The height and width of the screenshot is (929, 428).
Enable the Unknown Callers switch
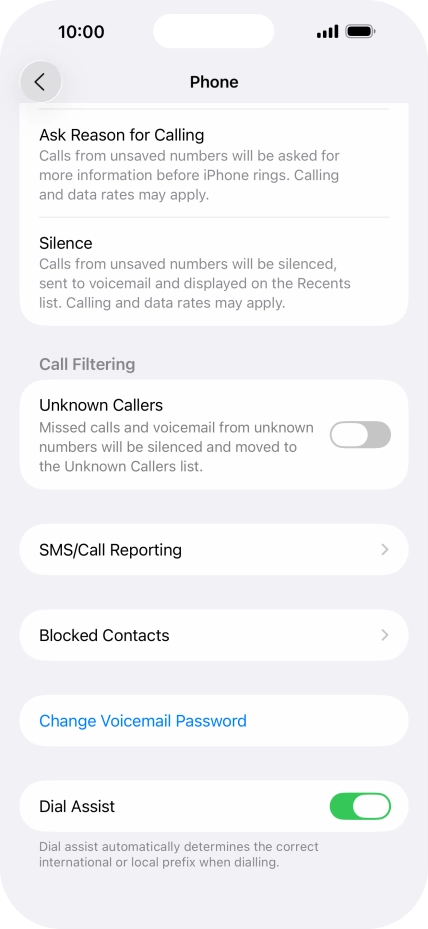[x=360, y=435]
